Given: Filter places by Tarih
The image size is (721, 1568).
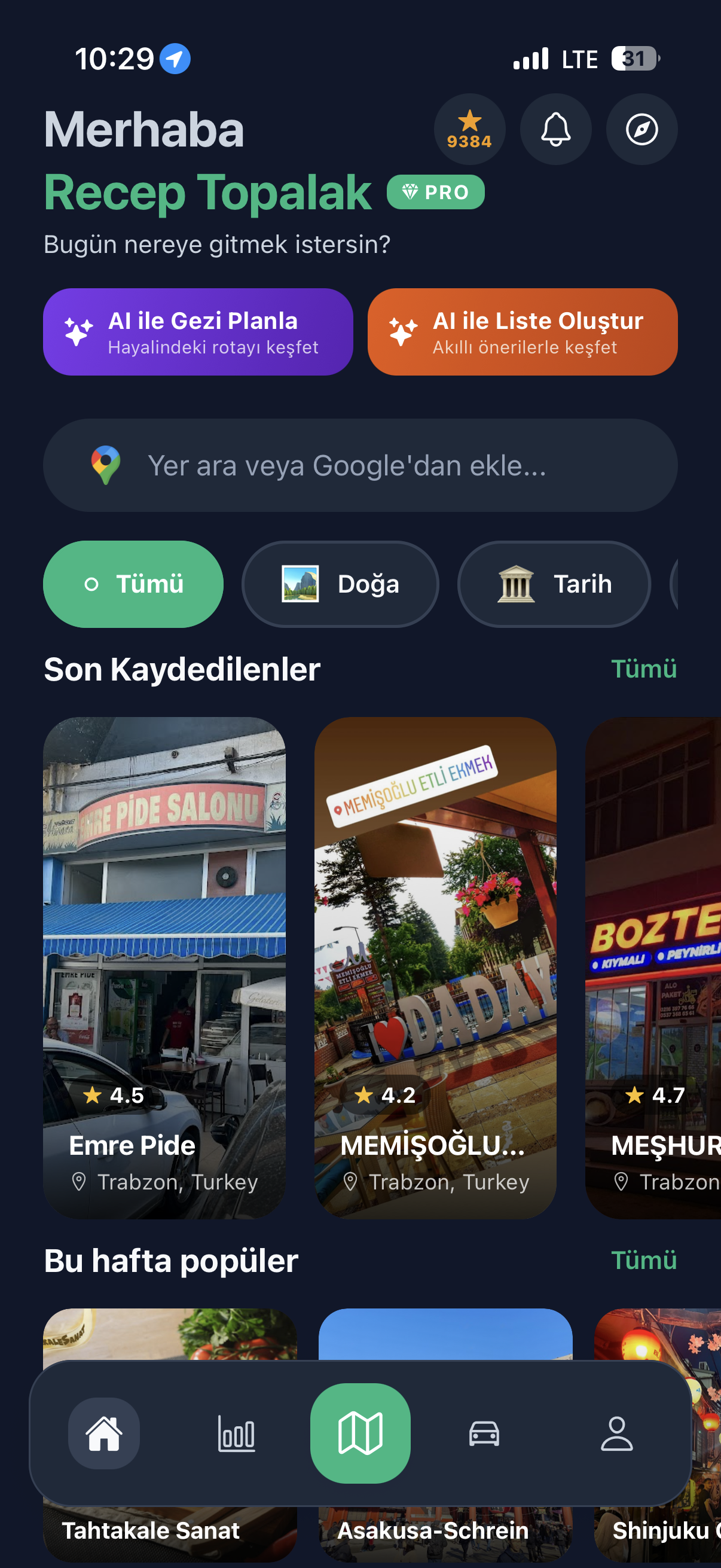Looking at the screenshot, I should tap(554, 584).
